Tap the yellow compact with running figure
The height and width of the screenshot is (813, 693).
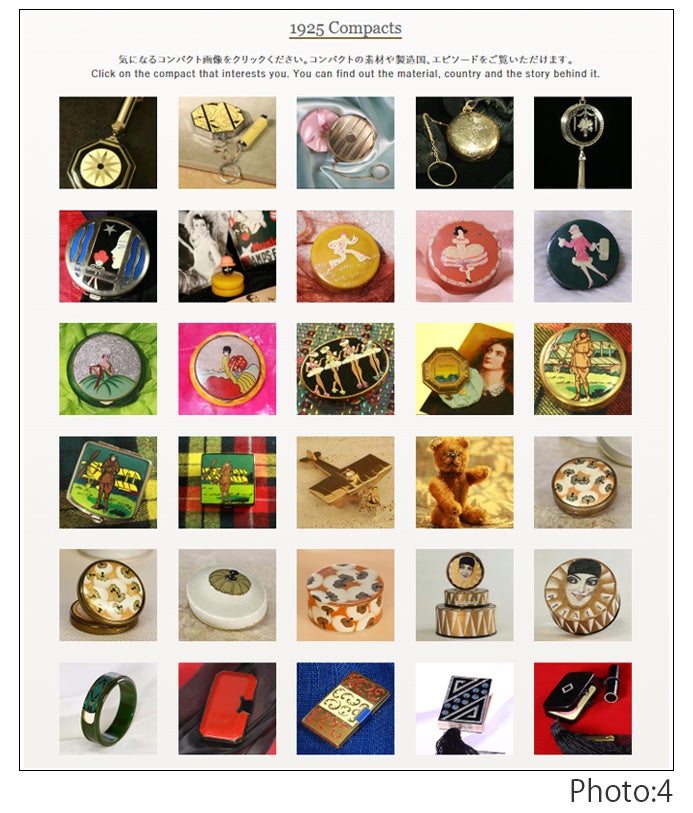coord(345,256)
